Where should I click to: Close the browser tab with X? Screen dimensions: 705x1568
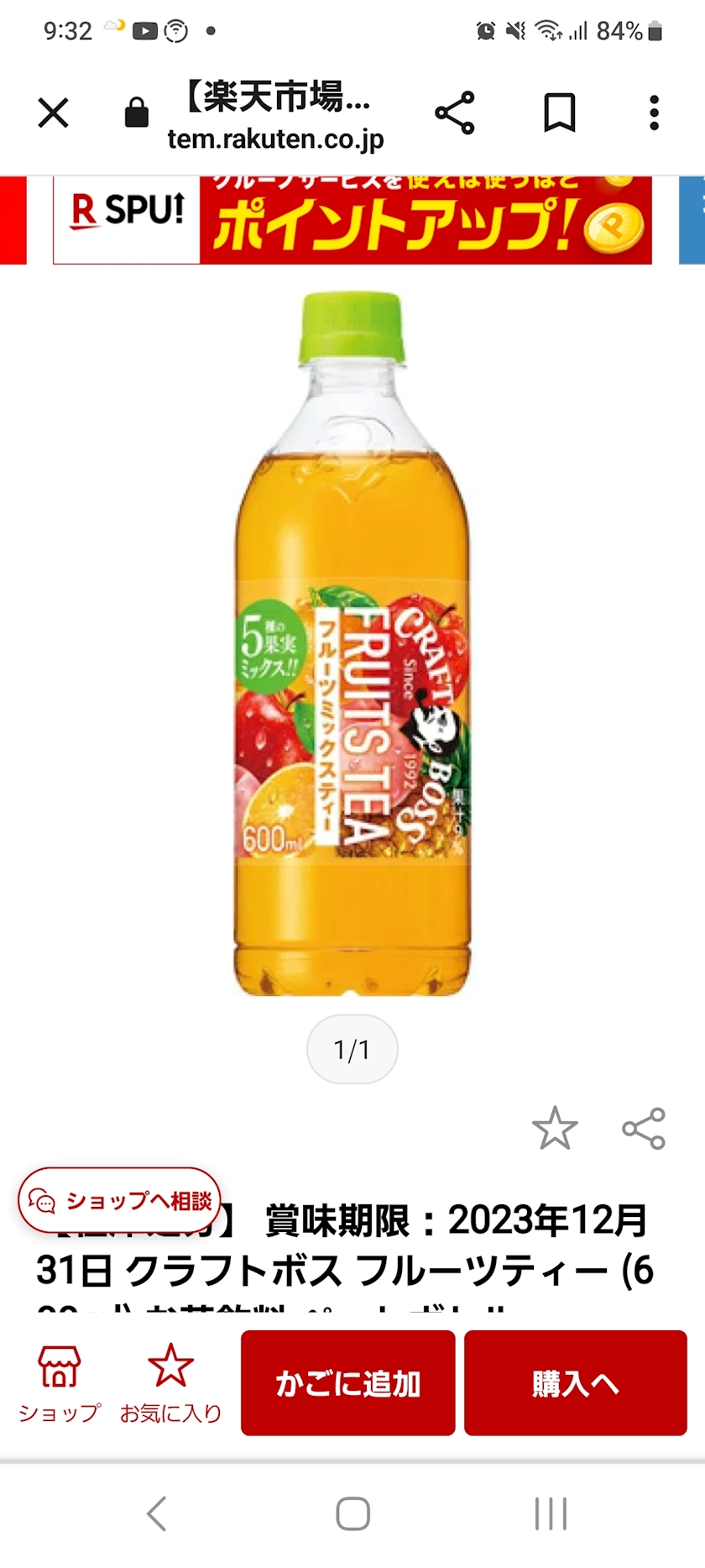(x=54, y=113)
